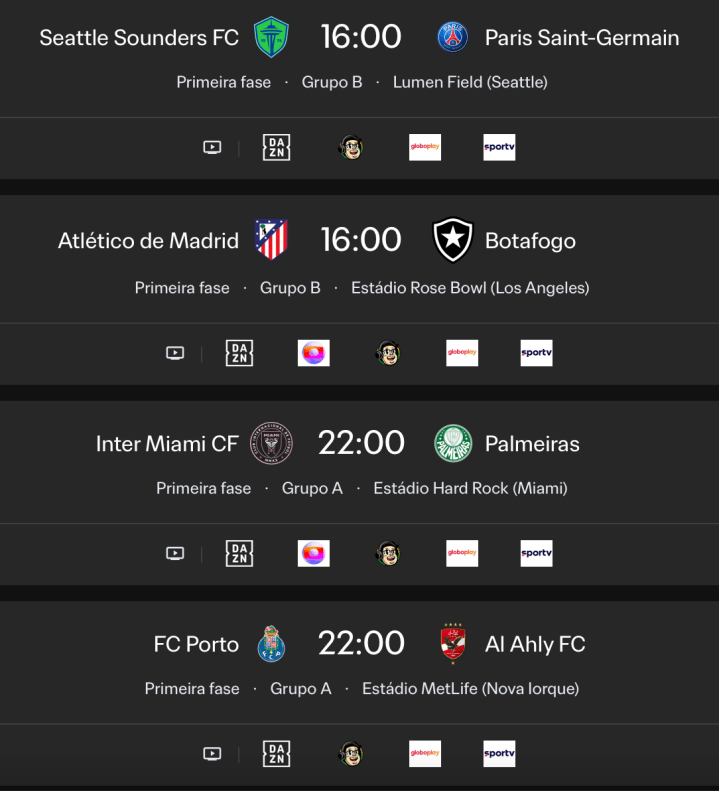Open the Atlético de Madrid vs Botafogo match

click(x=360, y=240)
